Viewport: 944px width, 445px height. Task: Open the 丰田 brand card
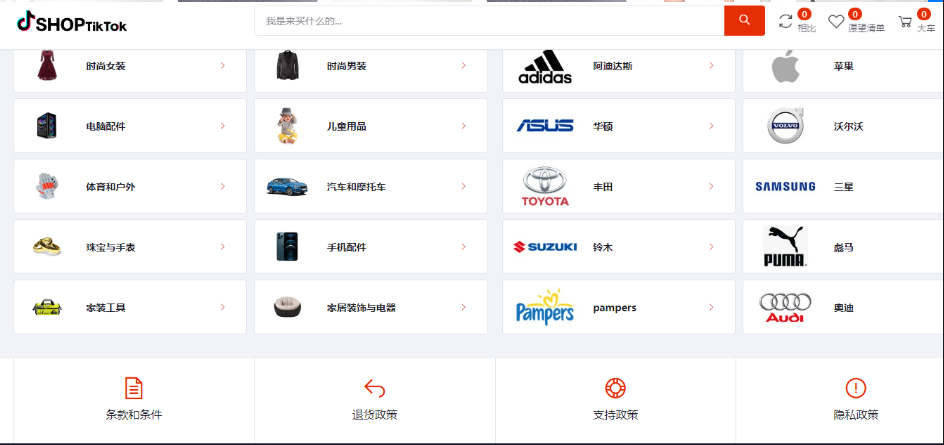point(617,187)
